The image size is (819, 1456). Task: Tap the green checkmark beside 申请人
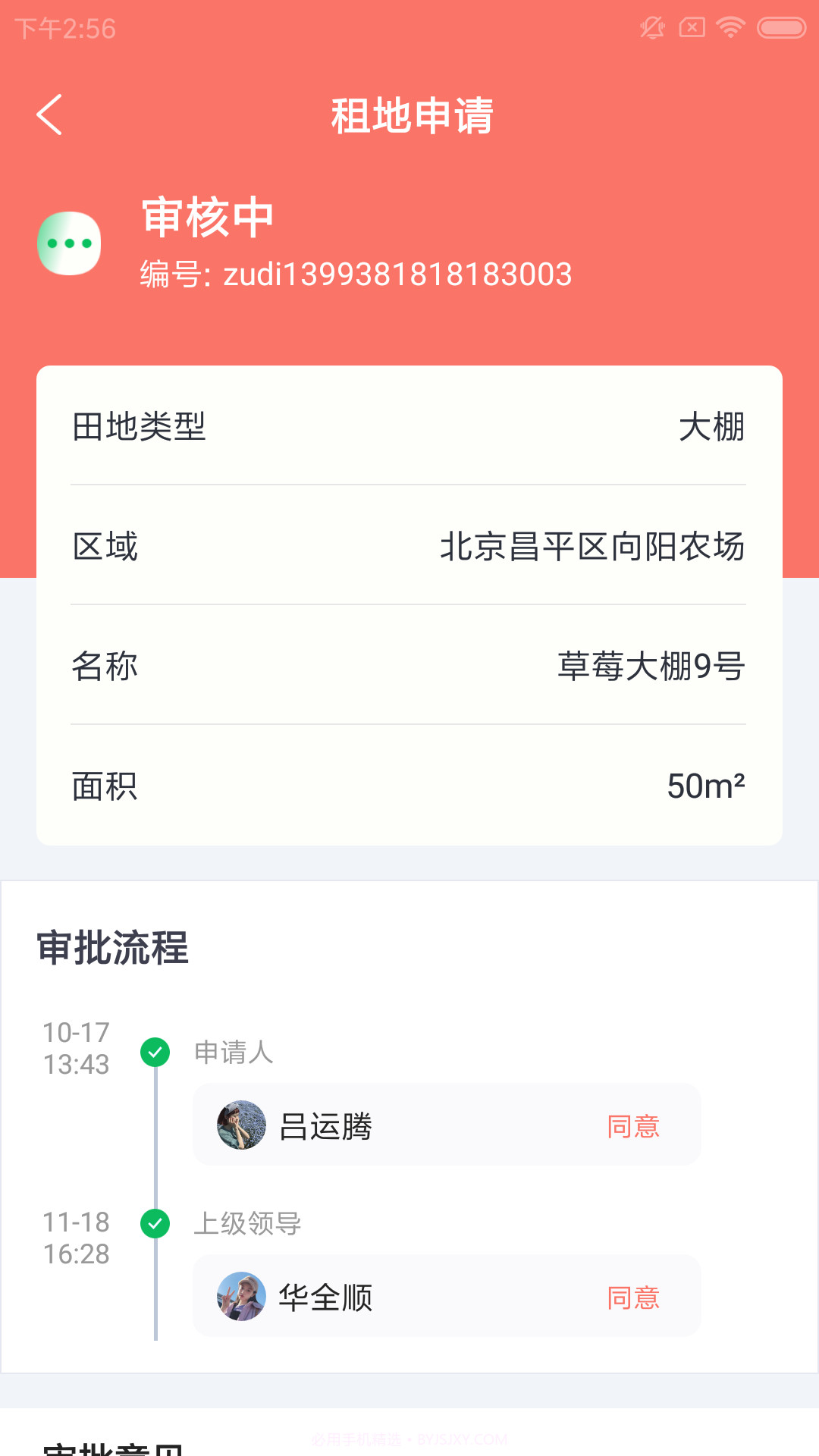pos(155,1053)
